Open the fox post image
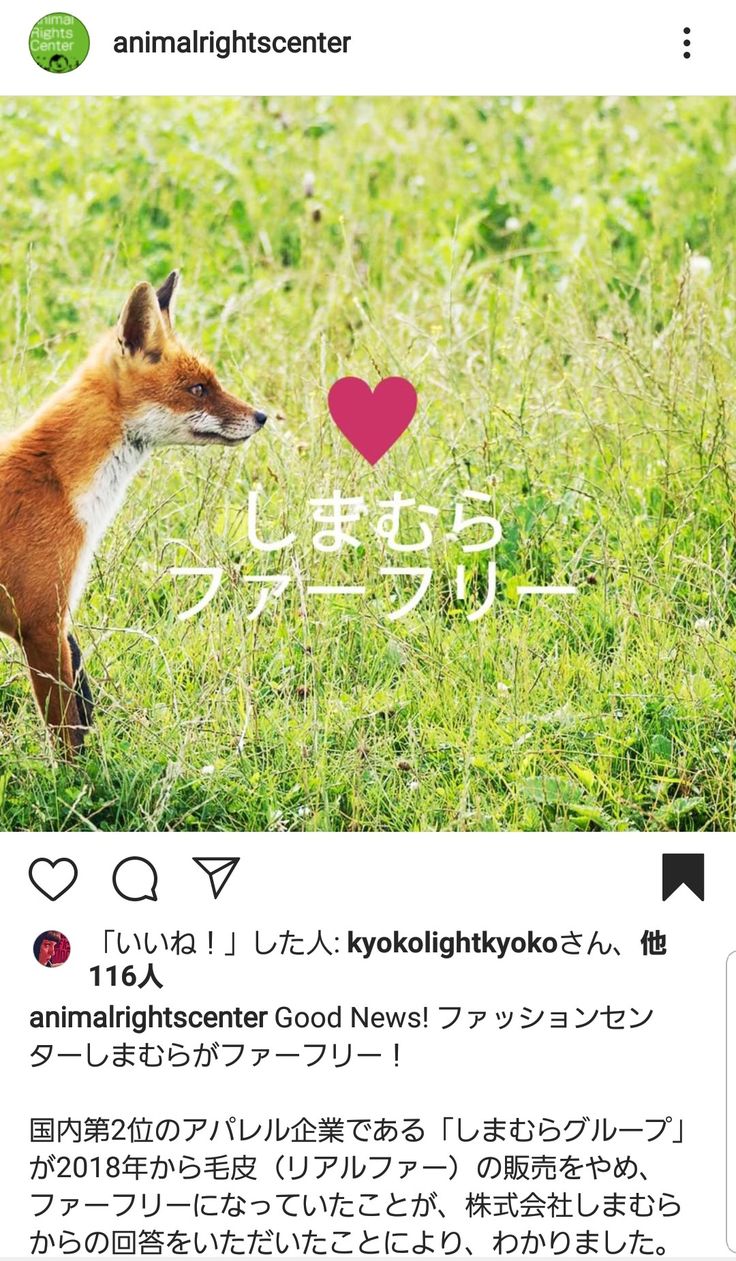 368,463
